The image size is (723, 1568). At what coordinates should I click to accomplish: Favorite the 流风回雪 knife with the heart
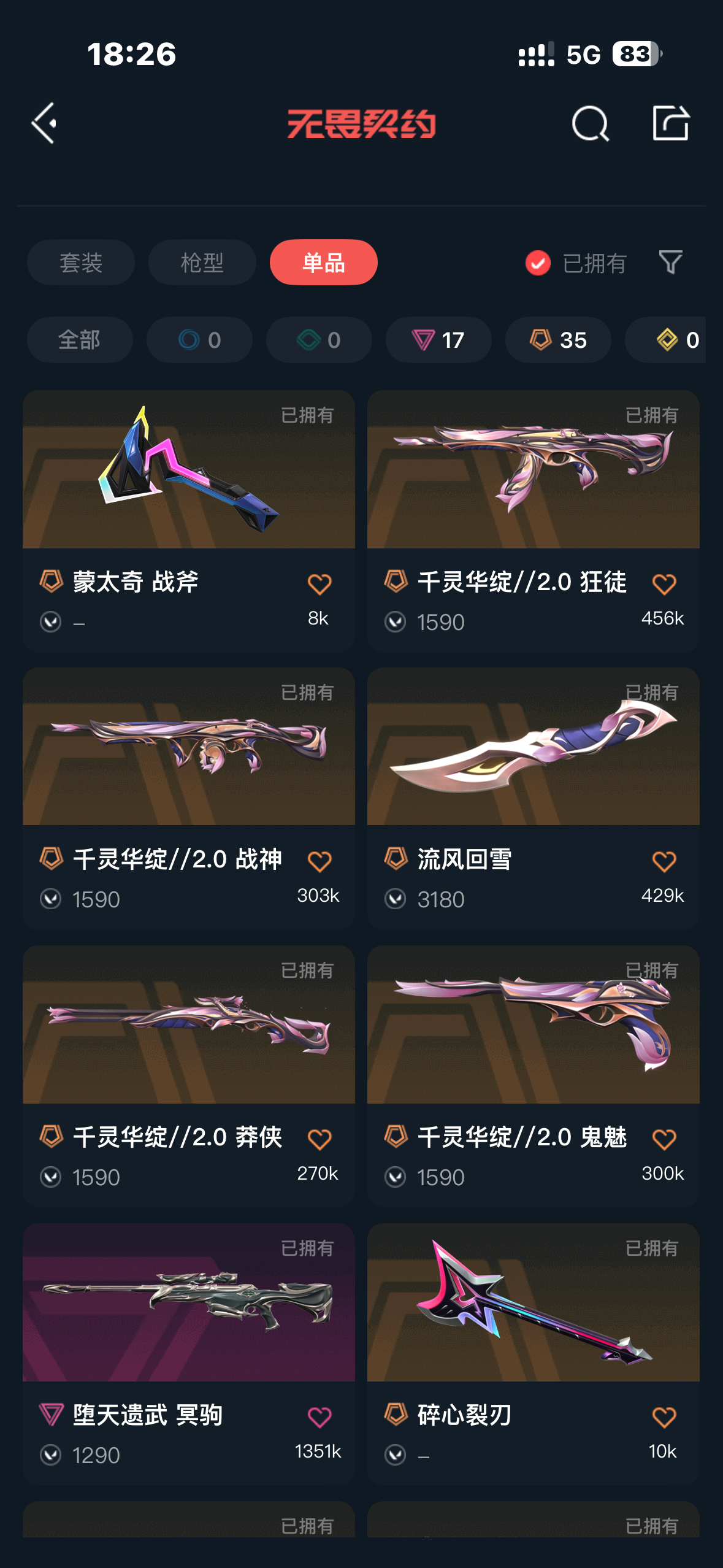(664, 861)
